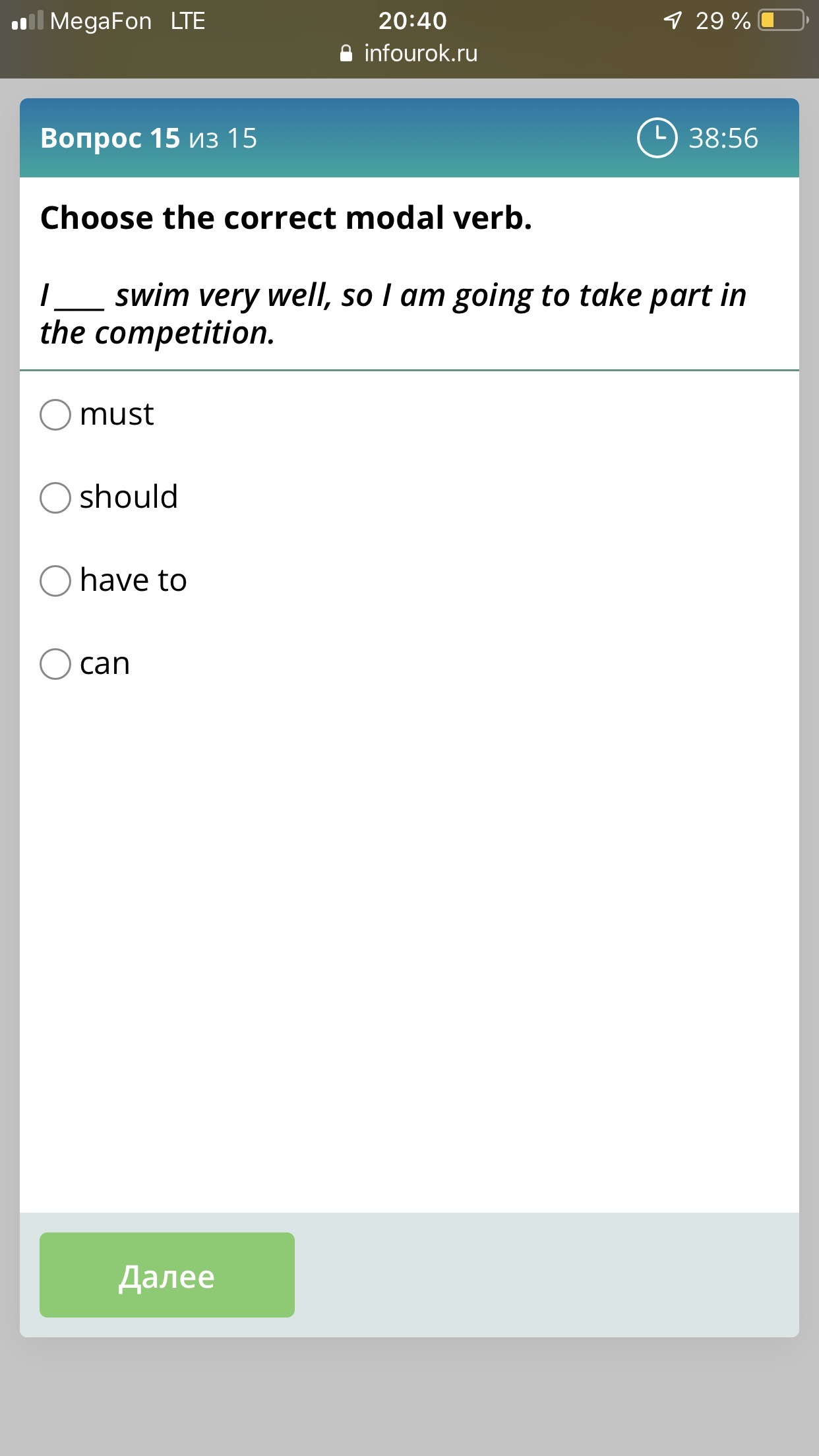The width and height of the screenshot is (819, 1456).
Task: Tap the Далее button to continue
Action: 167,1275
